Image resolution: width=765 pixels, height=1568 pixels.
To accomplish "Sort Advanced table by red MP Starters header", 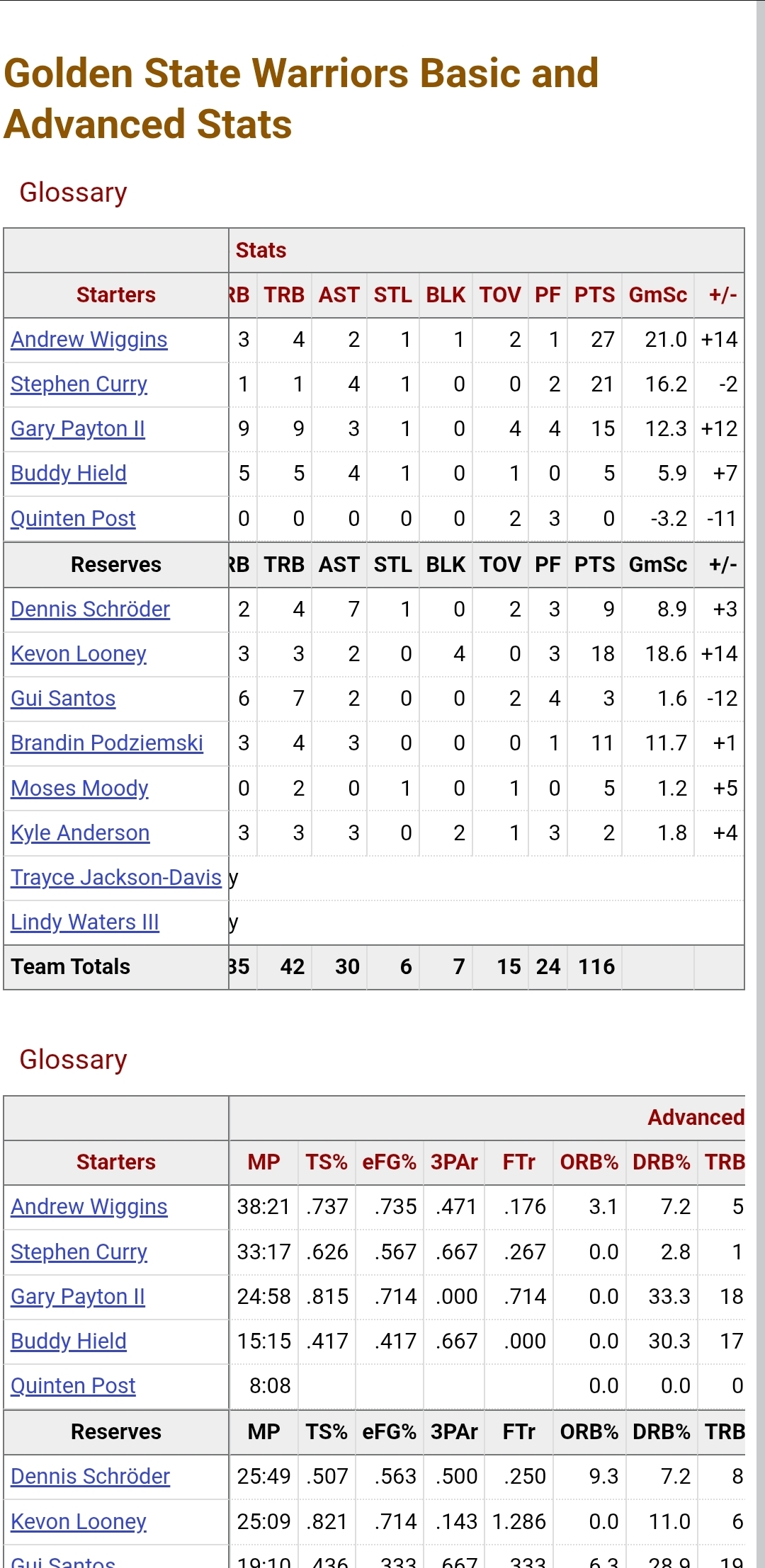I will coord(263,1162).
